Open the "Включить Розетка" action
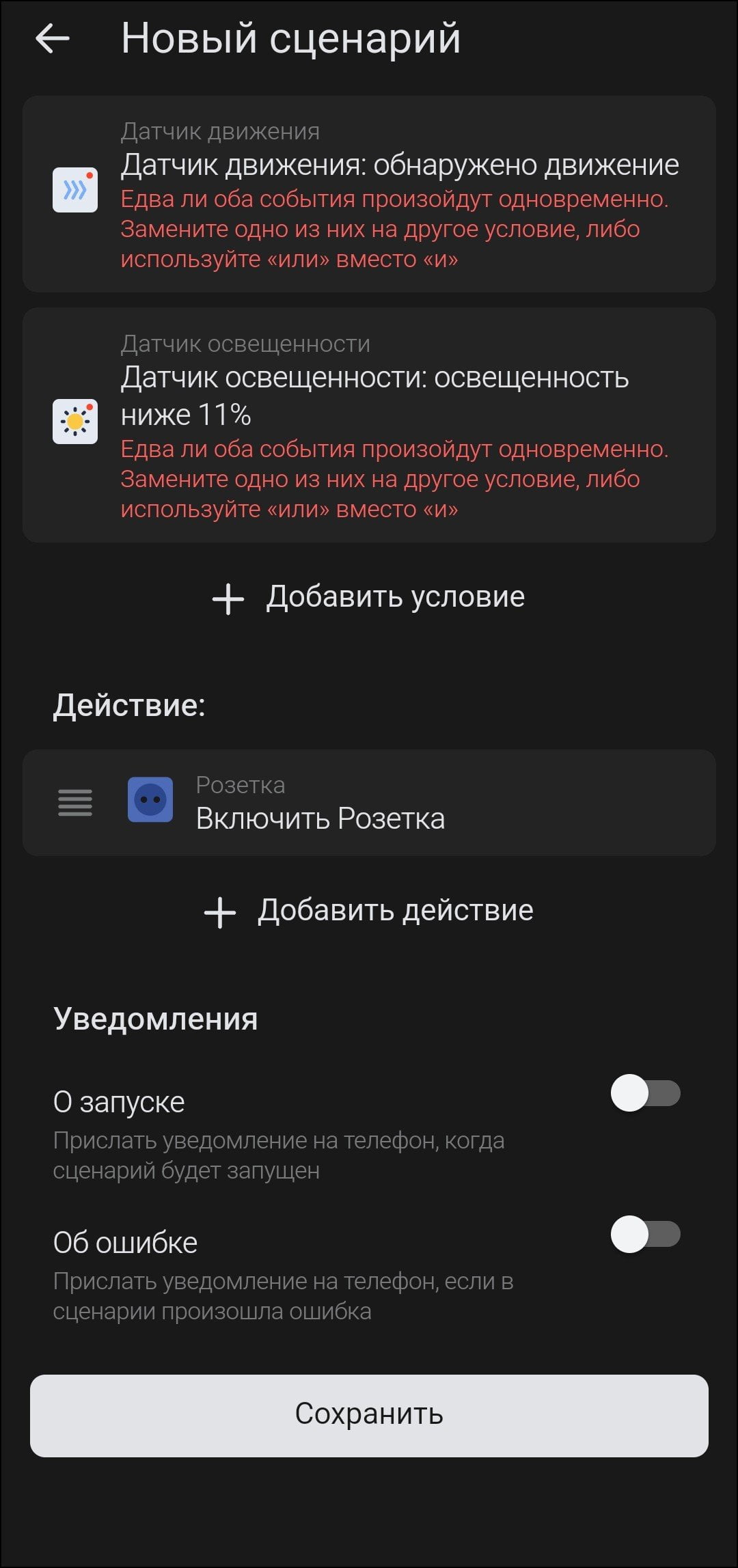Screen dimensions: 738x1568 tap(369, 803)
